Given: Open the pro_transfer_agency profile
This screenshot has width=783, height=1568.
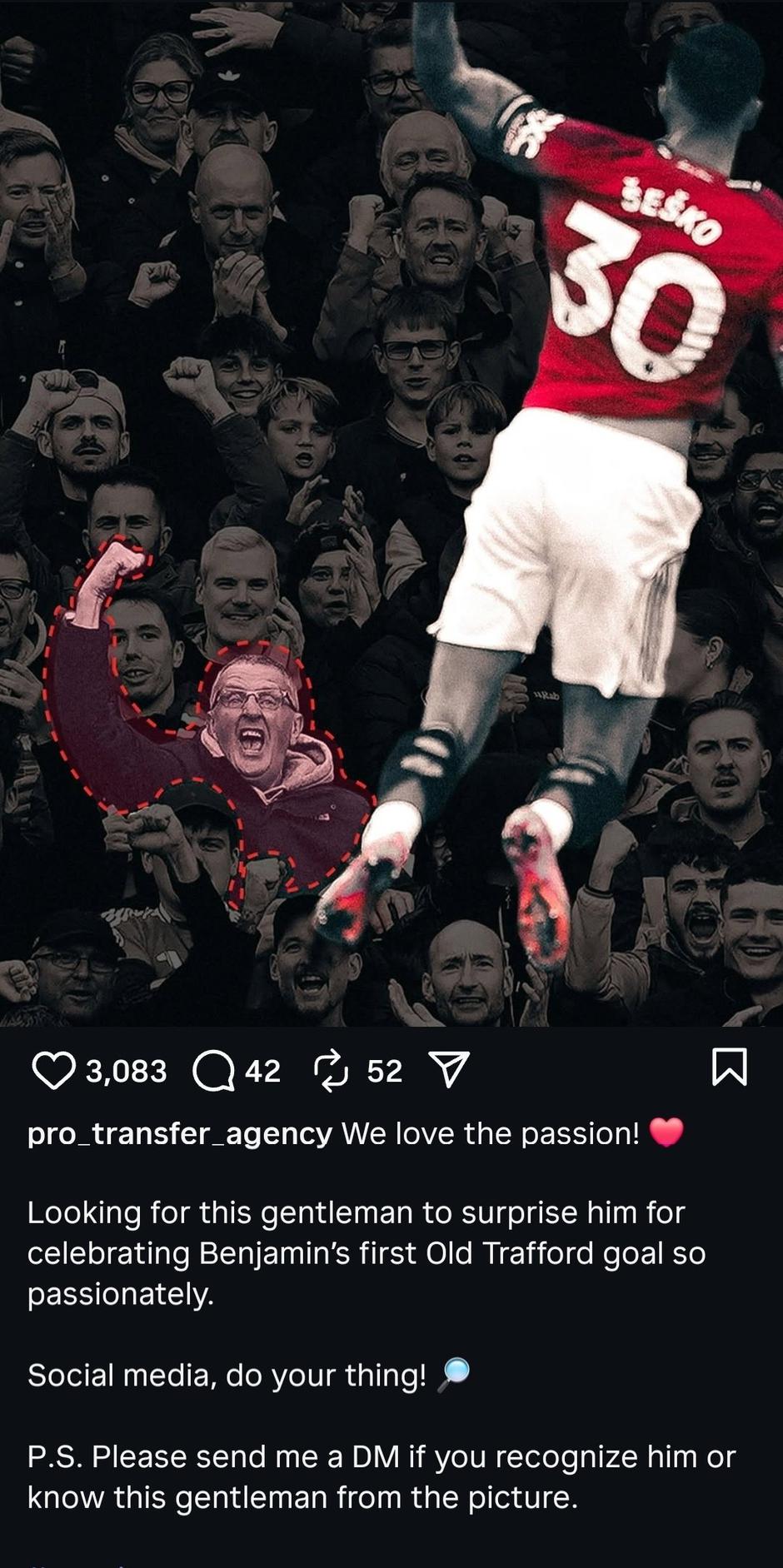Looking at the screenshot, I should click(180, 1133).
